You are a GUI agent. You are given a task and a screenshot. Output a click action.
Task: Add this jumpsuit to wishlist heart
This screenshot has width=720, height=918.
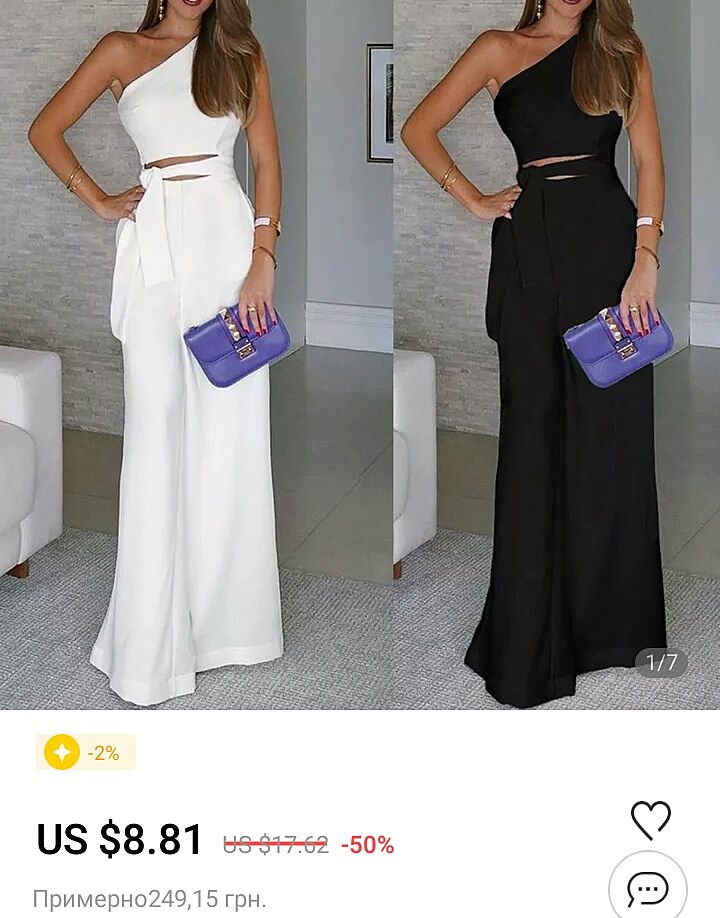pos(650,819)
